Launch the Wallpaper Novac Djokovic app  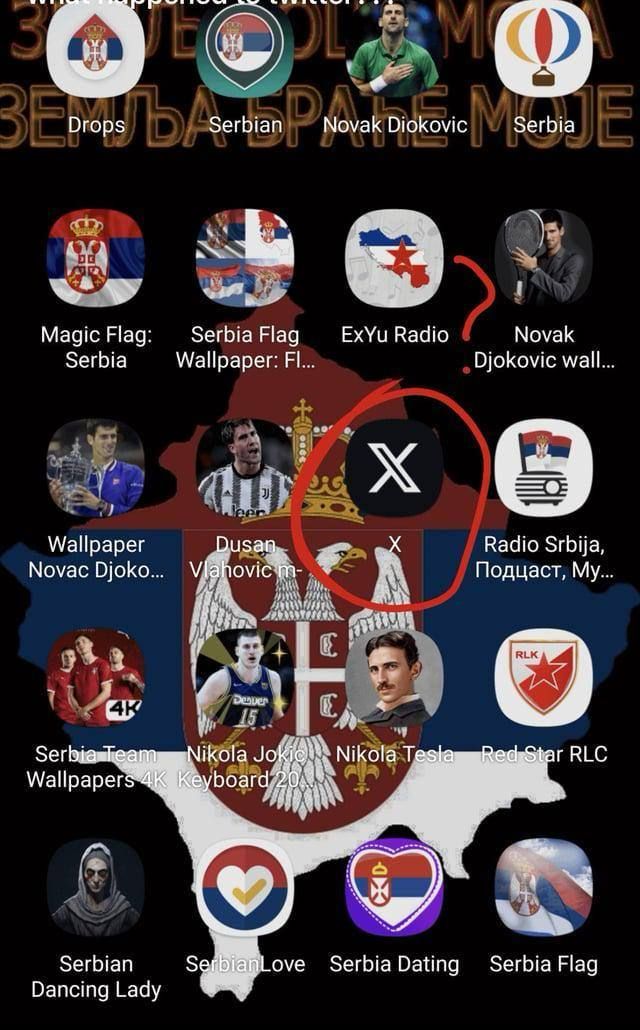[96, 468]
